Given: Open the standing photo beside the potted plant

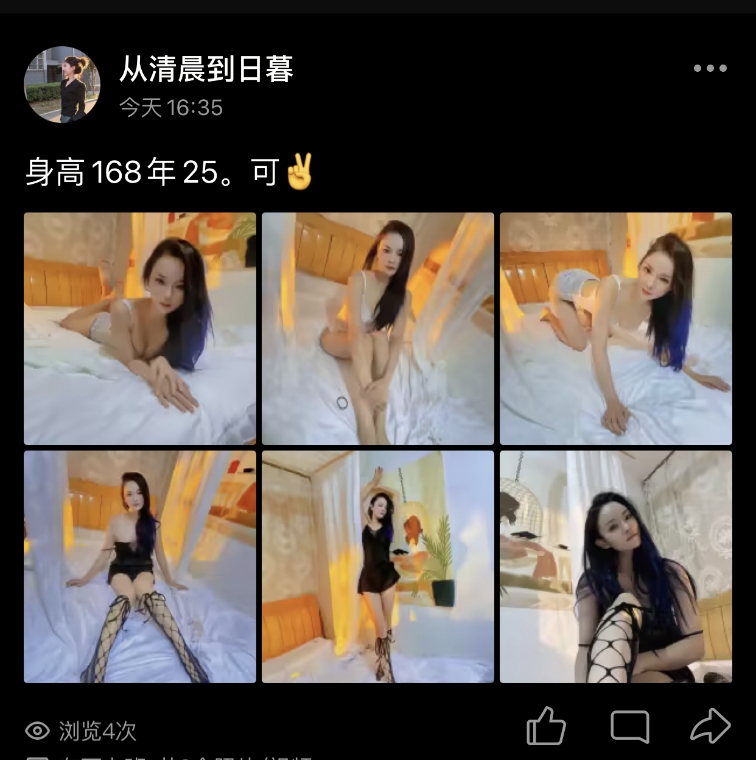Looking at the screenshot, I should tap(378, 566).
